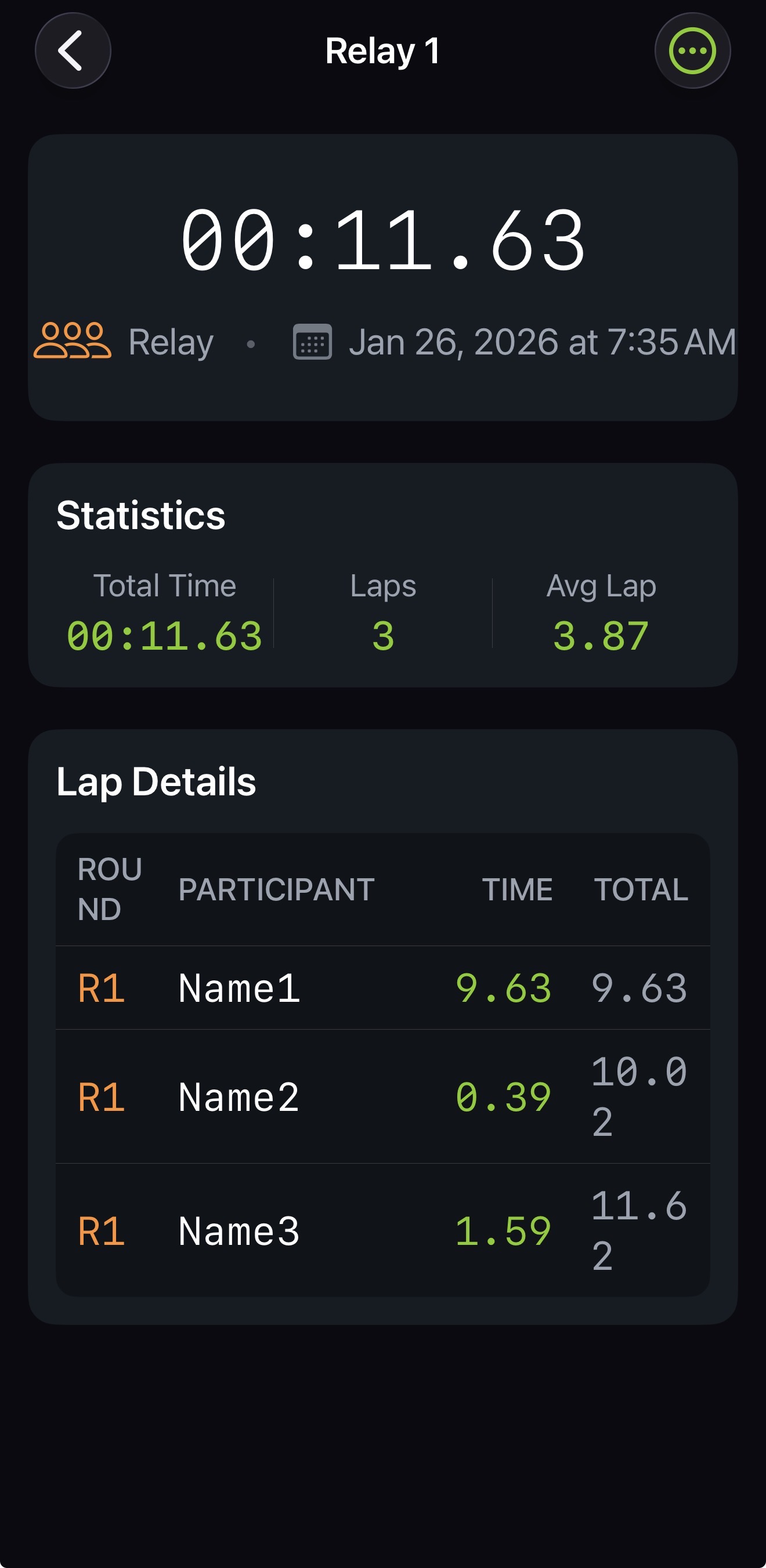Sort by the PARTICIPANT column header

277,890
